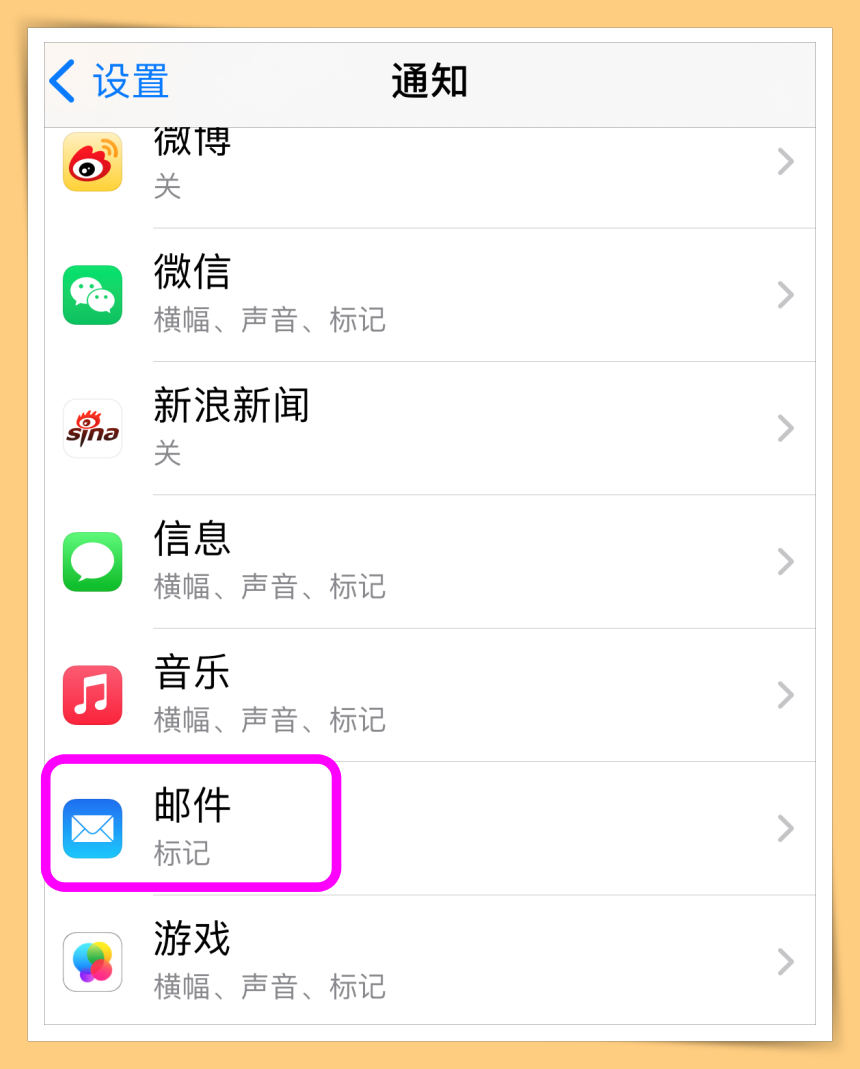
Task: Go back to 设置
Action: coord(108,81)
